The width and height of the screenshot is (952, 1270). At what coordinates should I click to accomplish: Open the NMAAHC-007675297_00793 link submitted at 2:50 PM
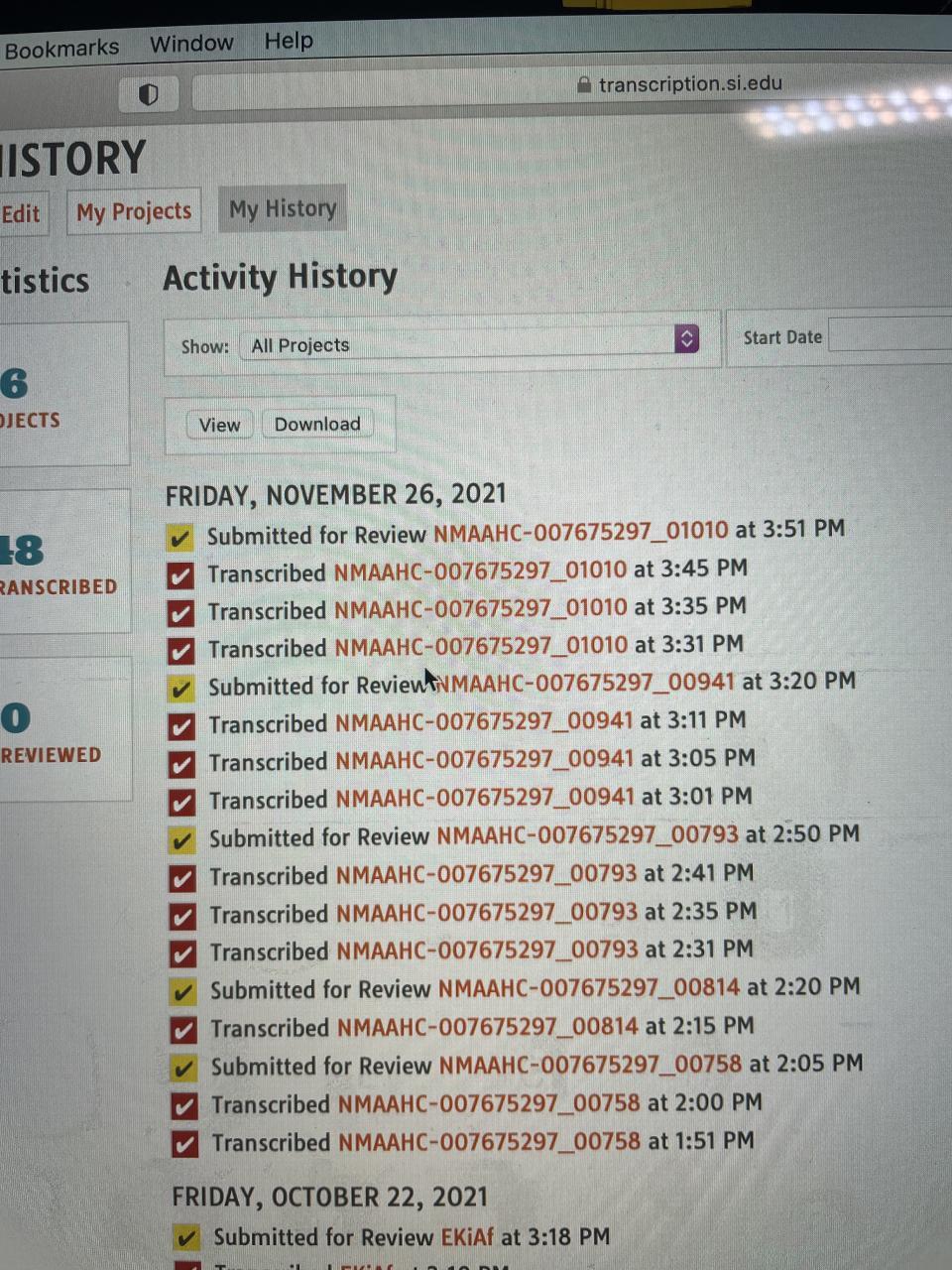[587, 835]
